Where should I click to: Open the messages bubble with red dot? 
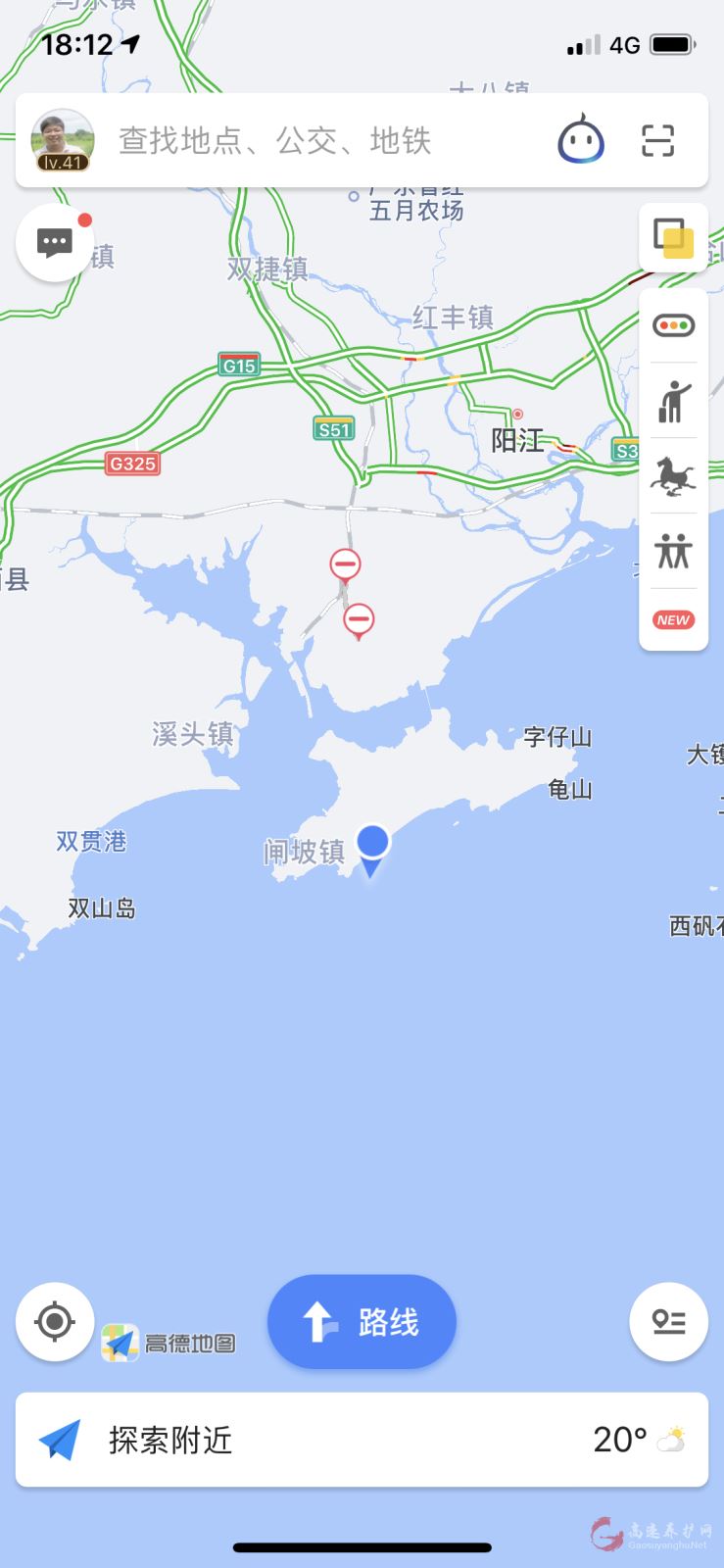coord(55,243)
